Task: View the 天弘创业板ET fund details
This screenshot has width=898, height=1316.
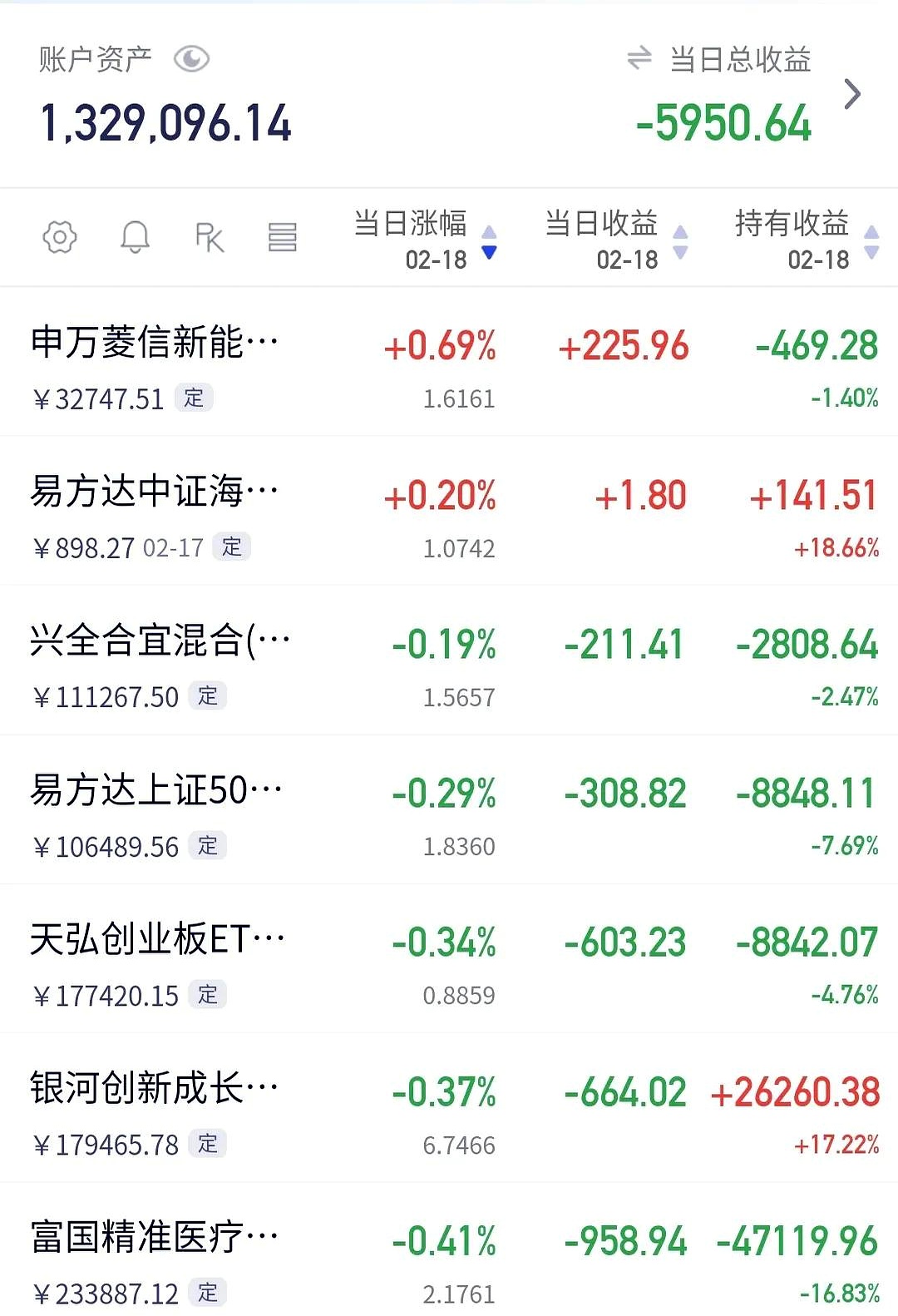Action: tap(158, 940)
